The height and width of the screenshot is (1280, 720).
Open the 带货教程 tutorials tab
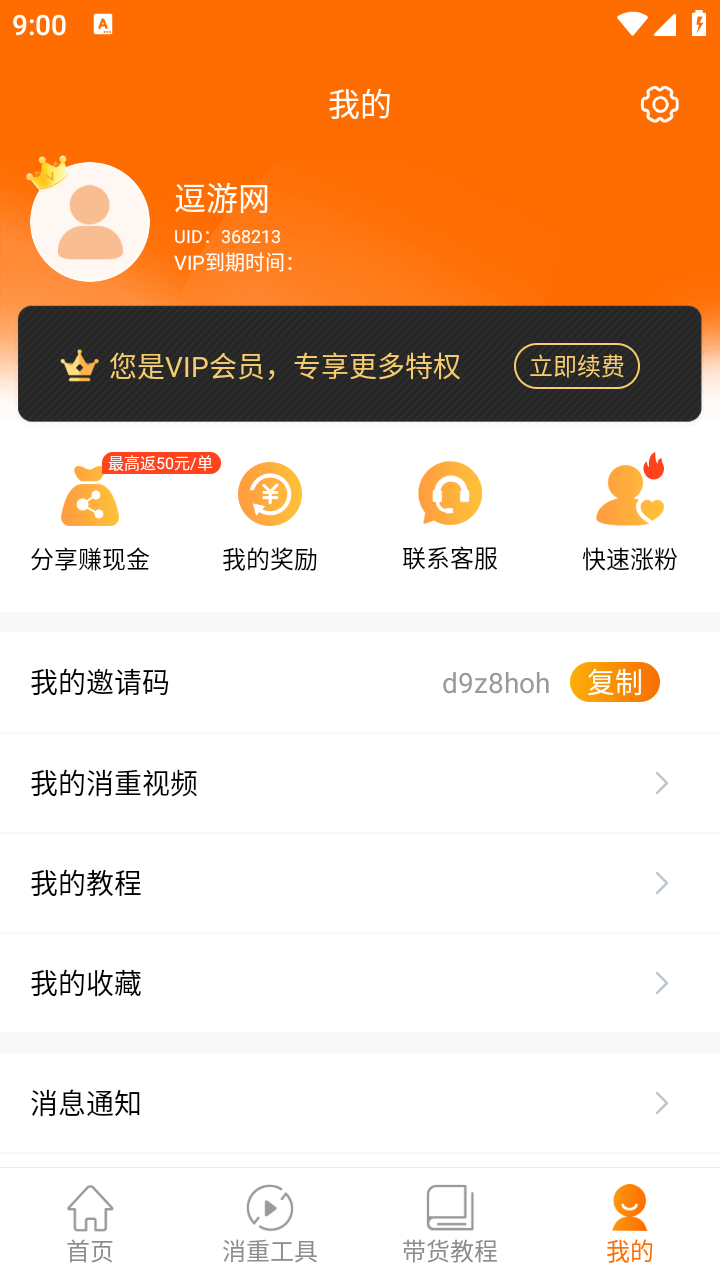[x=449, y=1220]
